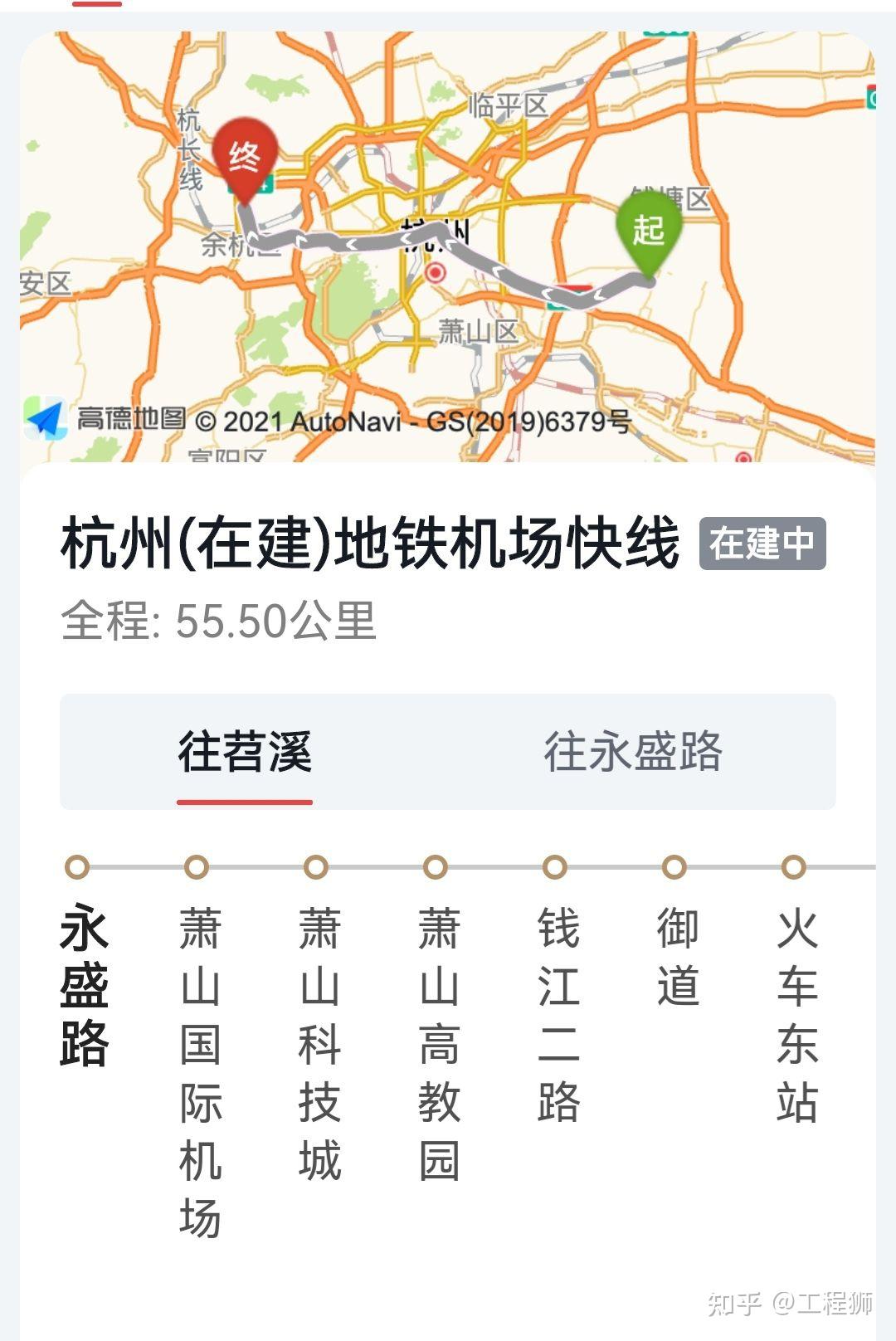Switch to the 往苕溪 direction tab

(x=245, y=752)
